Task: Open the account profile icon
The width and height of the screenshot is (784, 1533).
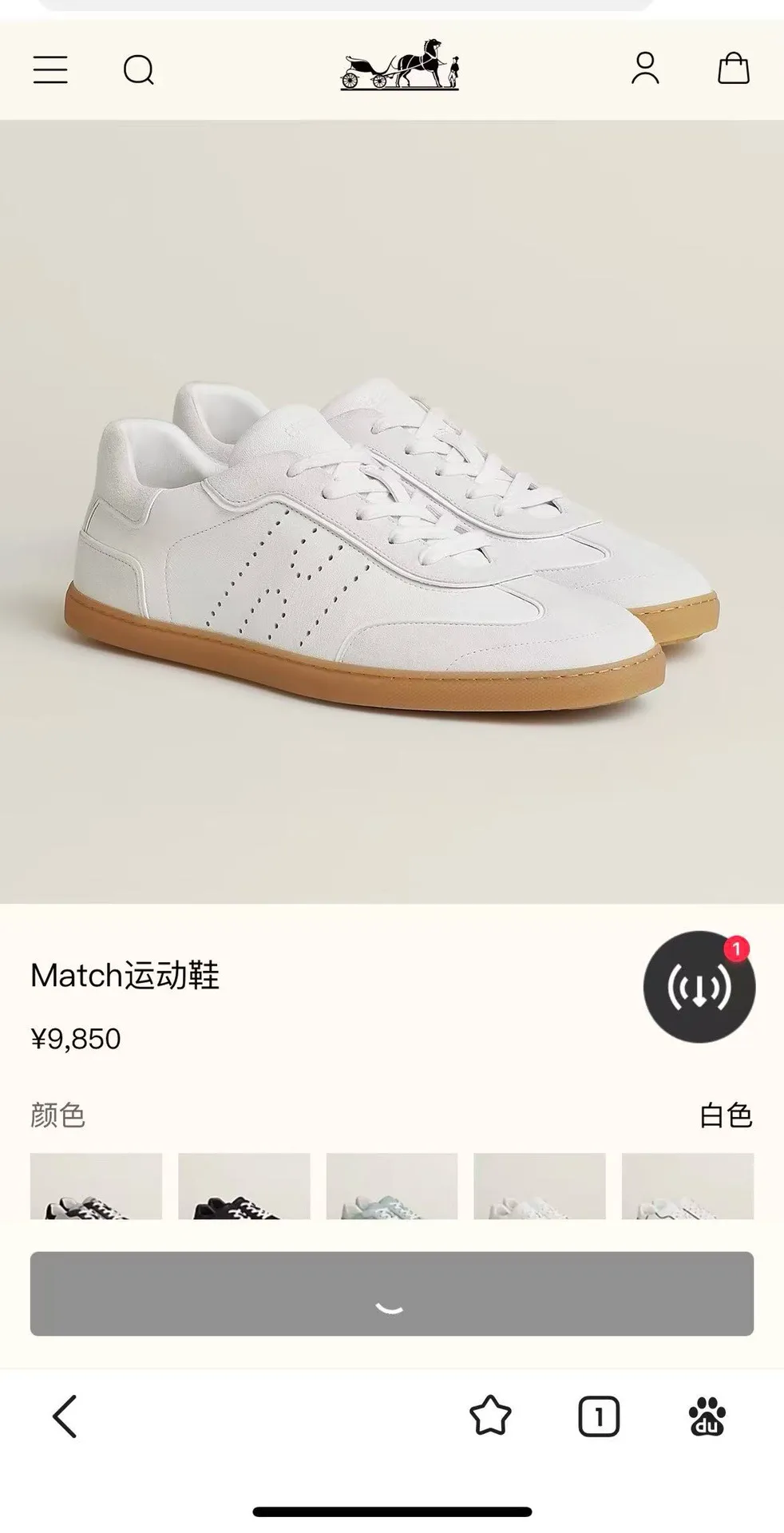Action: (645, 69)
